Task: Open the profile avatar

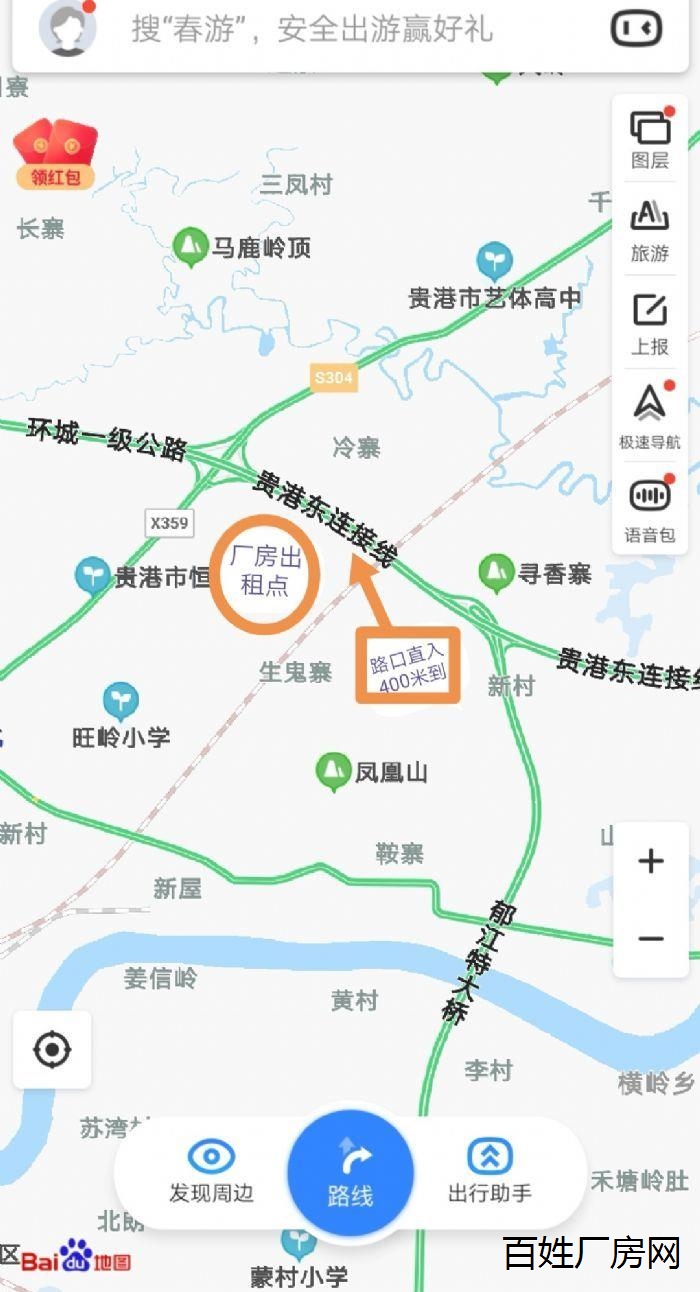Action: point(67,29)
